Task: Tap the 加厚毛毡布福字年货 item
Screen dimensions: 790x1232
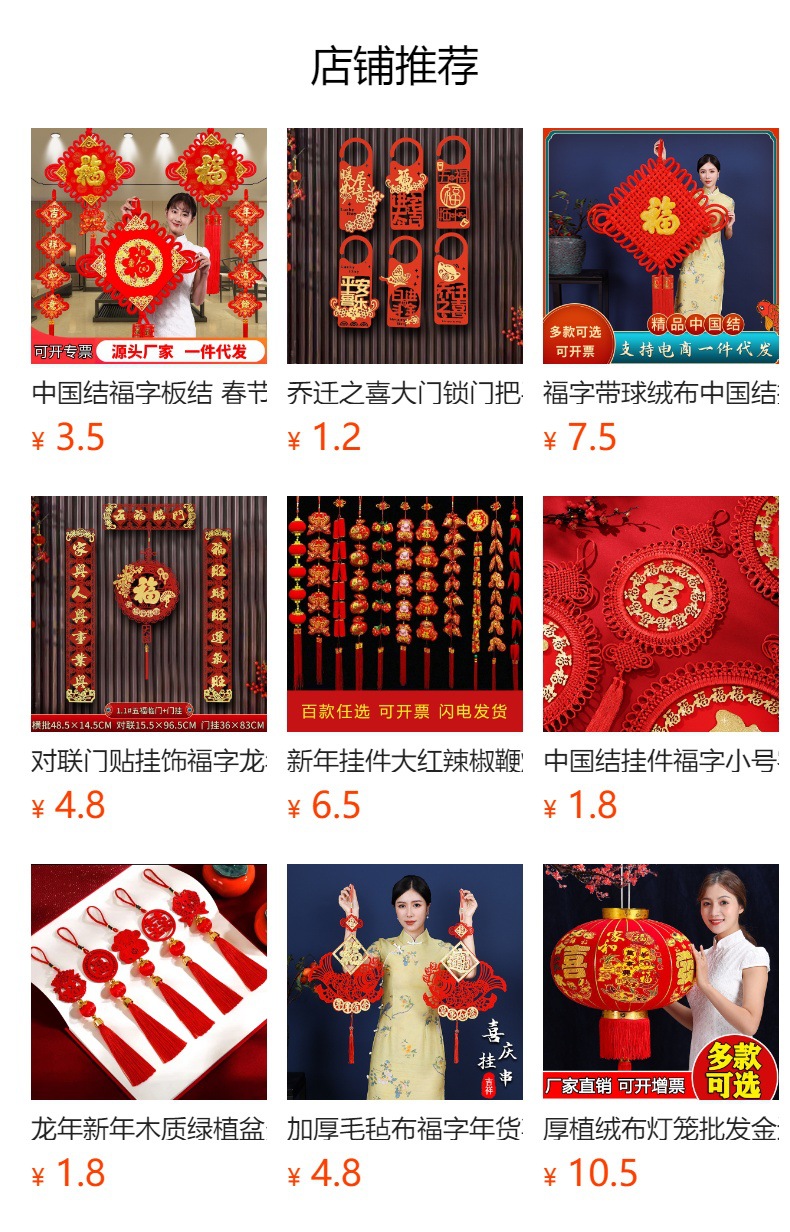Action: 405,982
